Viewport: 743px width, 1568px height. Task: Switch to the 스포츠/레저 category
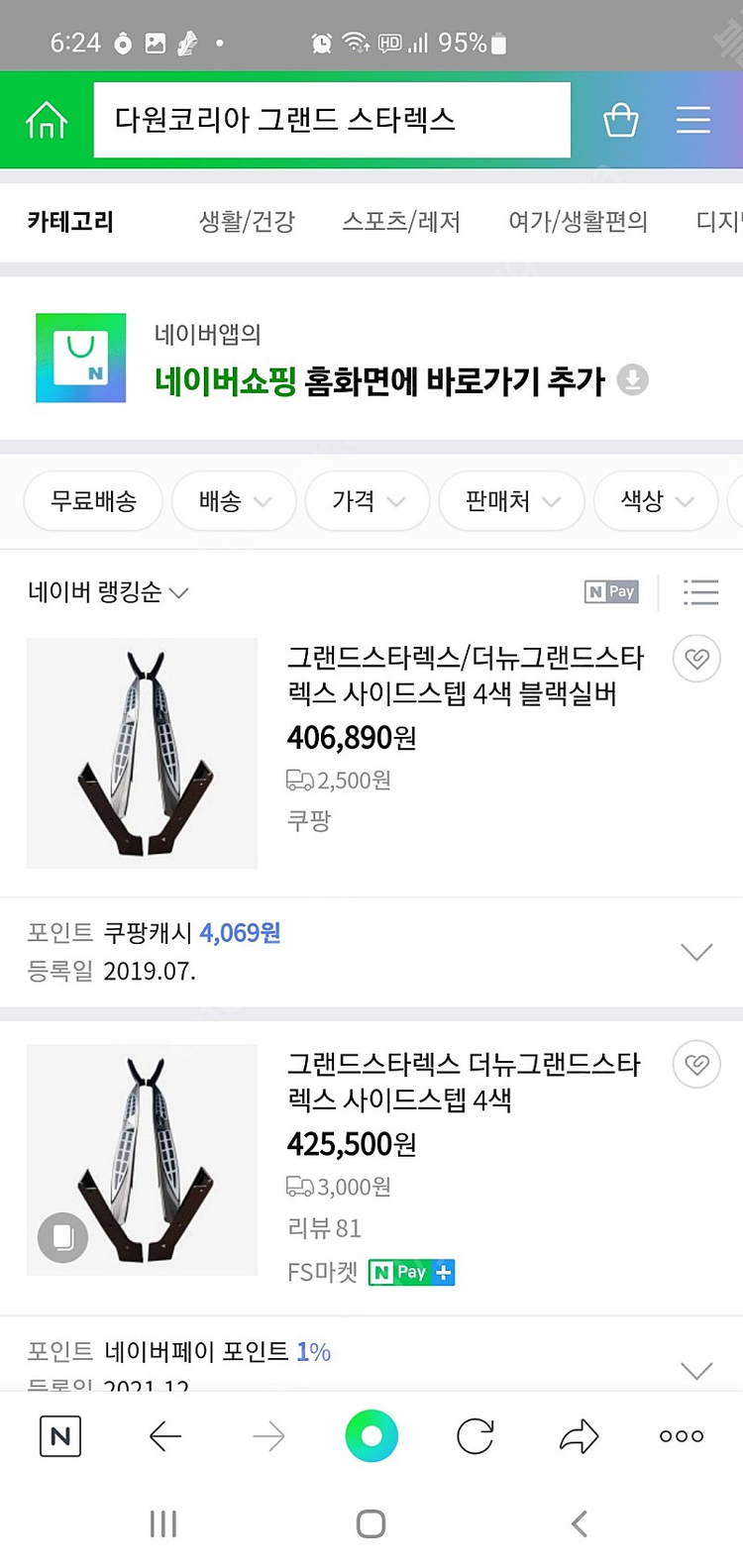[401, 222]
